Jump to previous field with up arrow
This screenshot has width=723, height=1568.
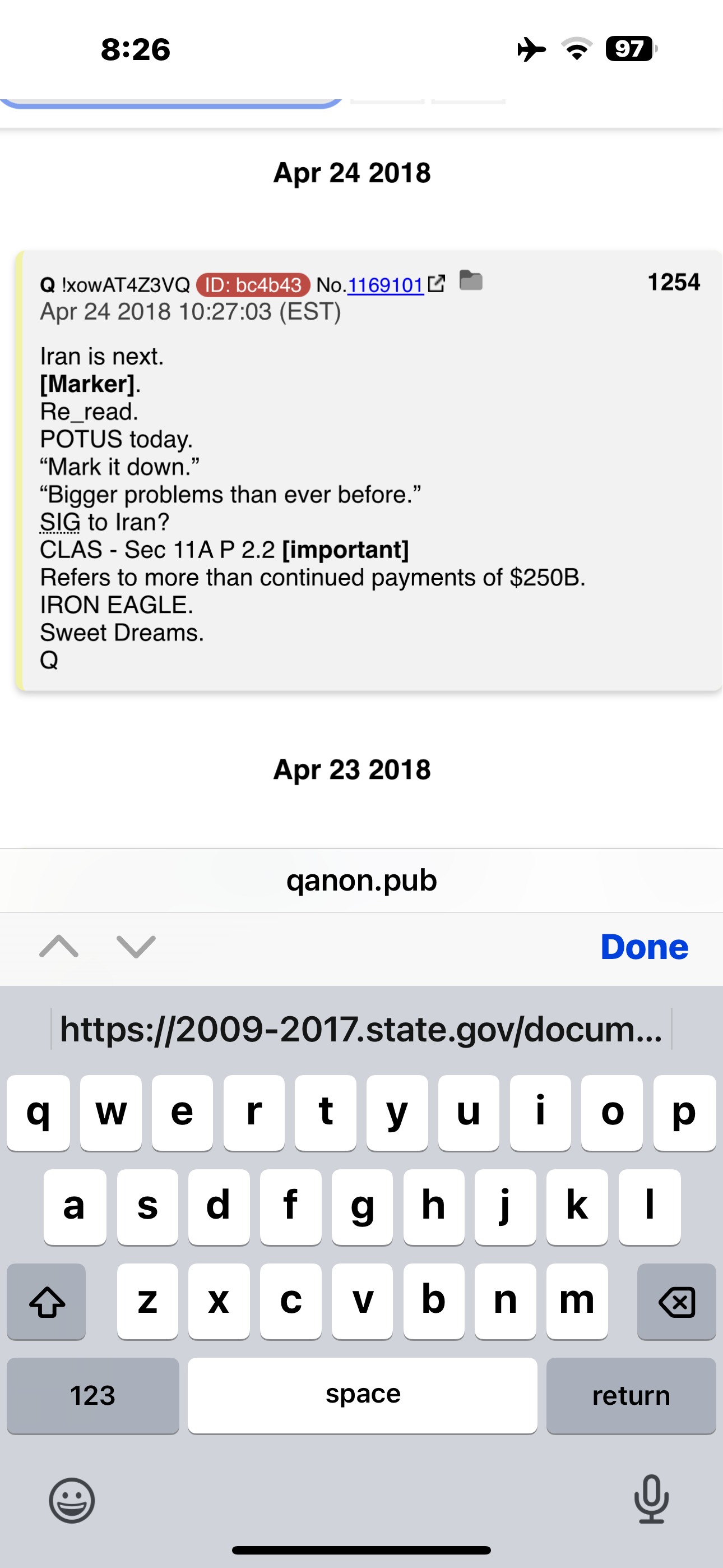[x=59, y=947]
